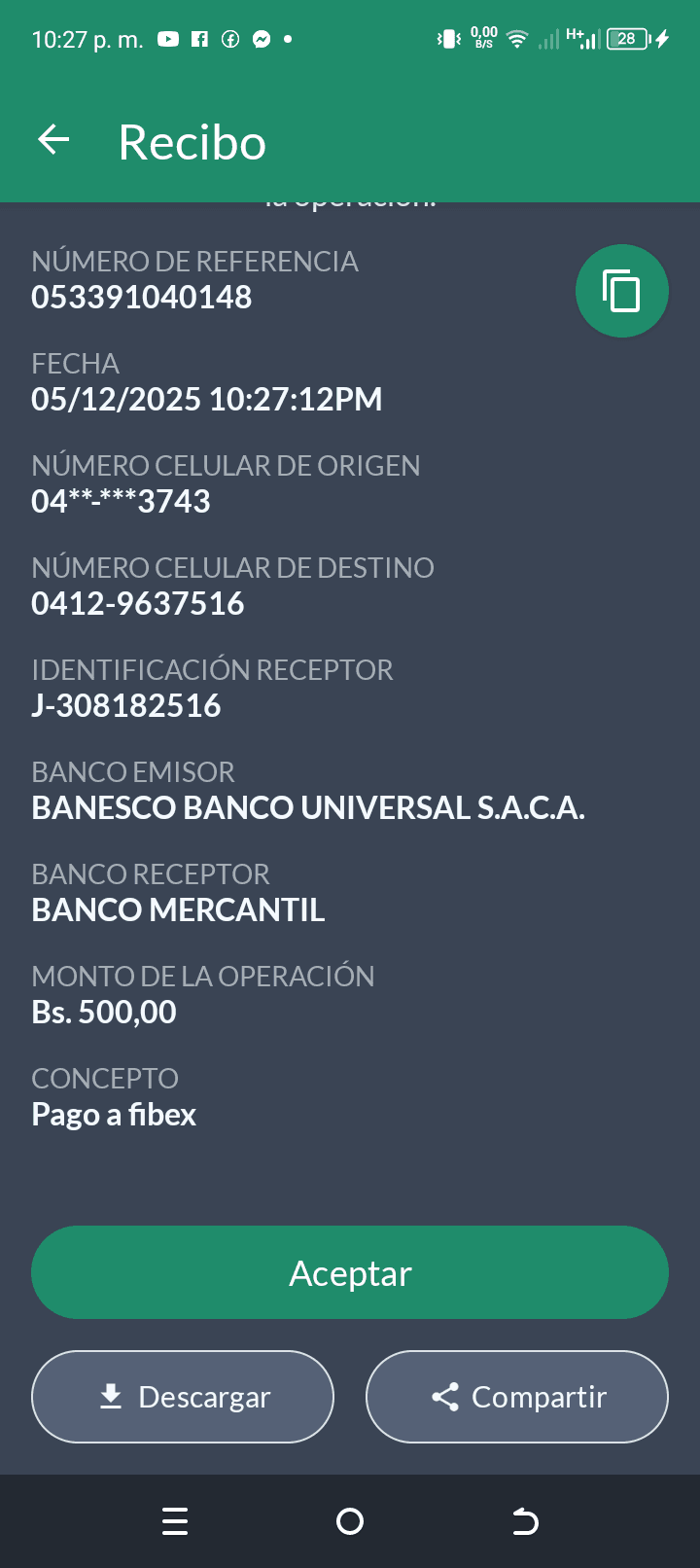
Task: Tap the Aceptar button
Action: pyautogui.click(x=350, y=1272)
